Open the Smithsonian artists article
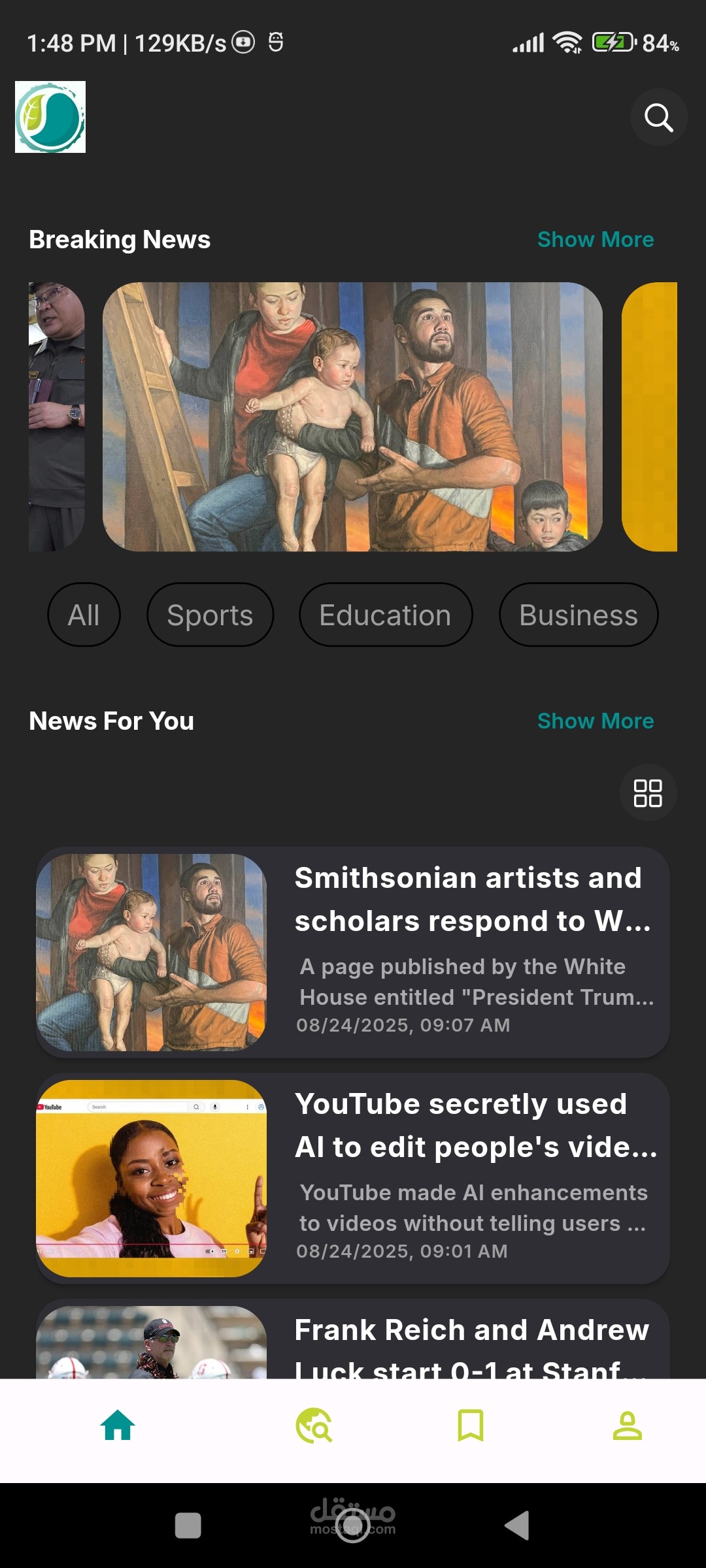The width and height of the screenshot is (706, 1568). [353, 952]
